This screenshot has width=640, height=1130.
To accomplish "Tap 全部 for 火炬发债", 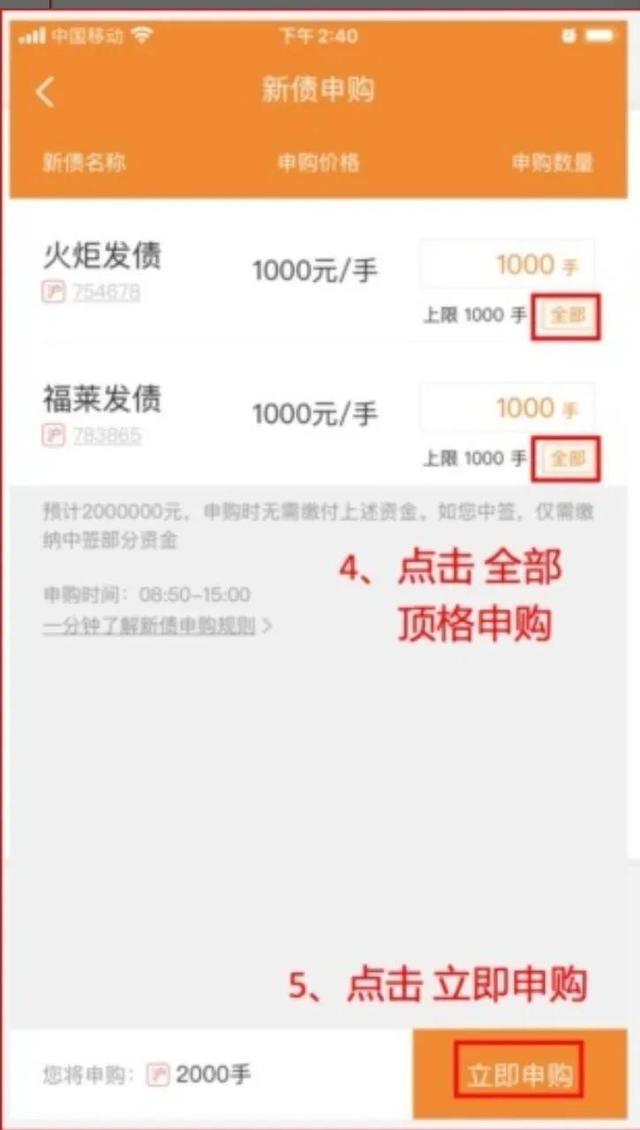I will (567, 316).
